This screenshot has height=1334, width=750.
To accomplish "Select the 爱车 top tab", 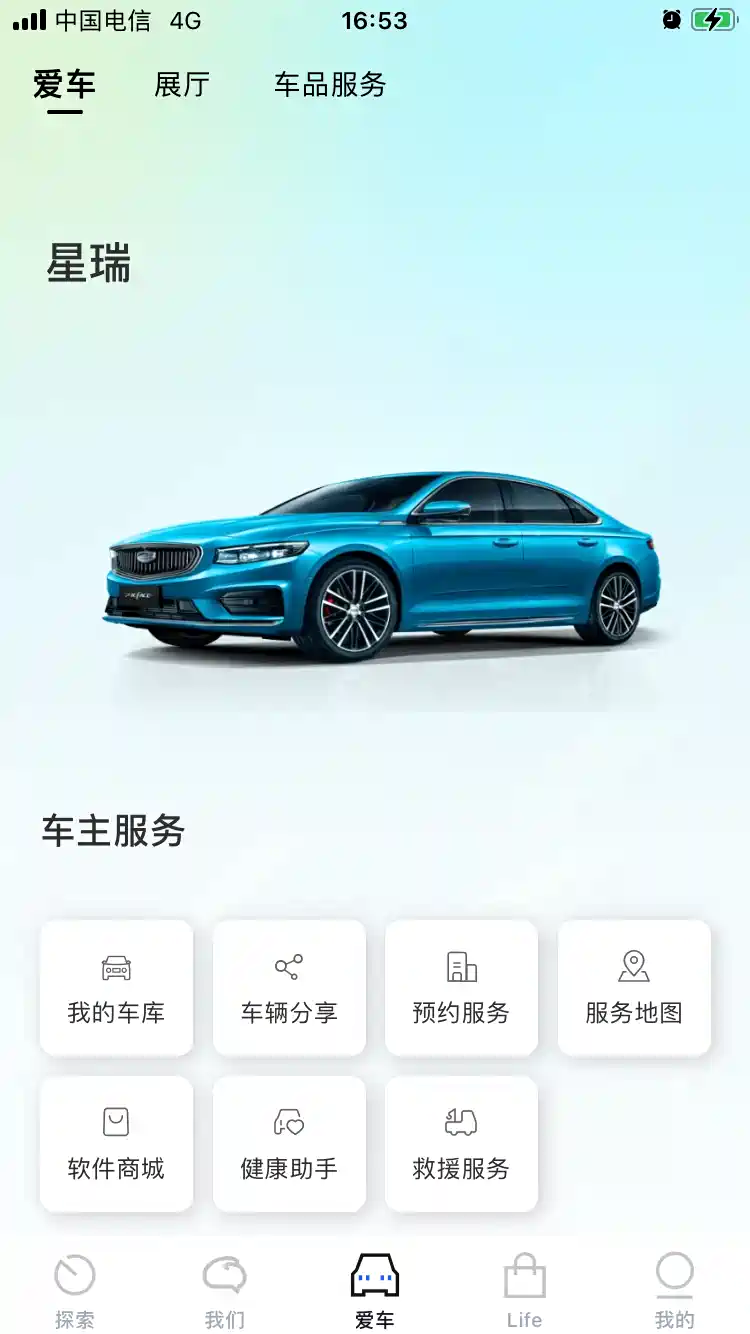I will coord(64,85).
